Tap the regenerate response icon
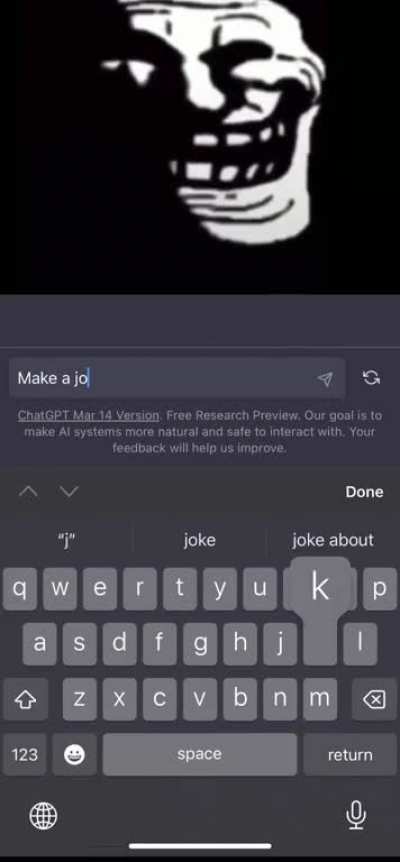 coord(371,378)
